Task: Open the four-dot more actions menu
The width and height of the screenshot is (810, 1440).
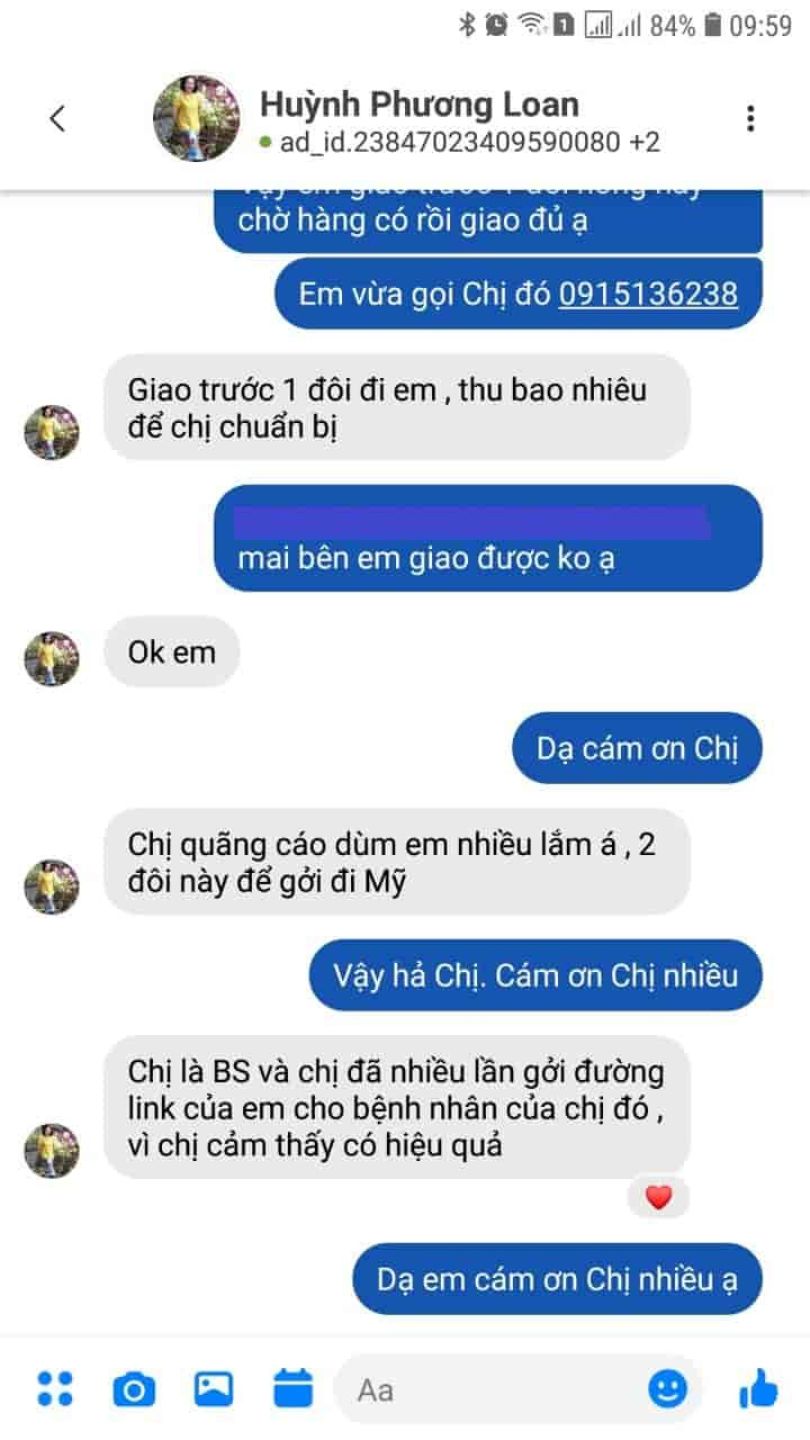Action: tap(55, 1388)
